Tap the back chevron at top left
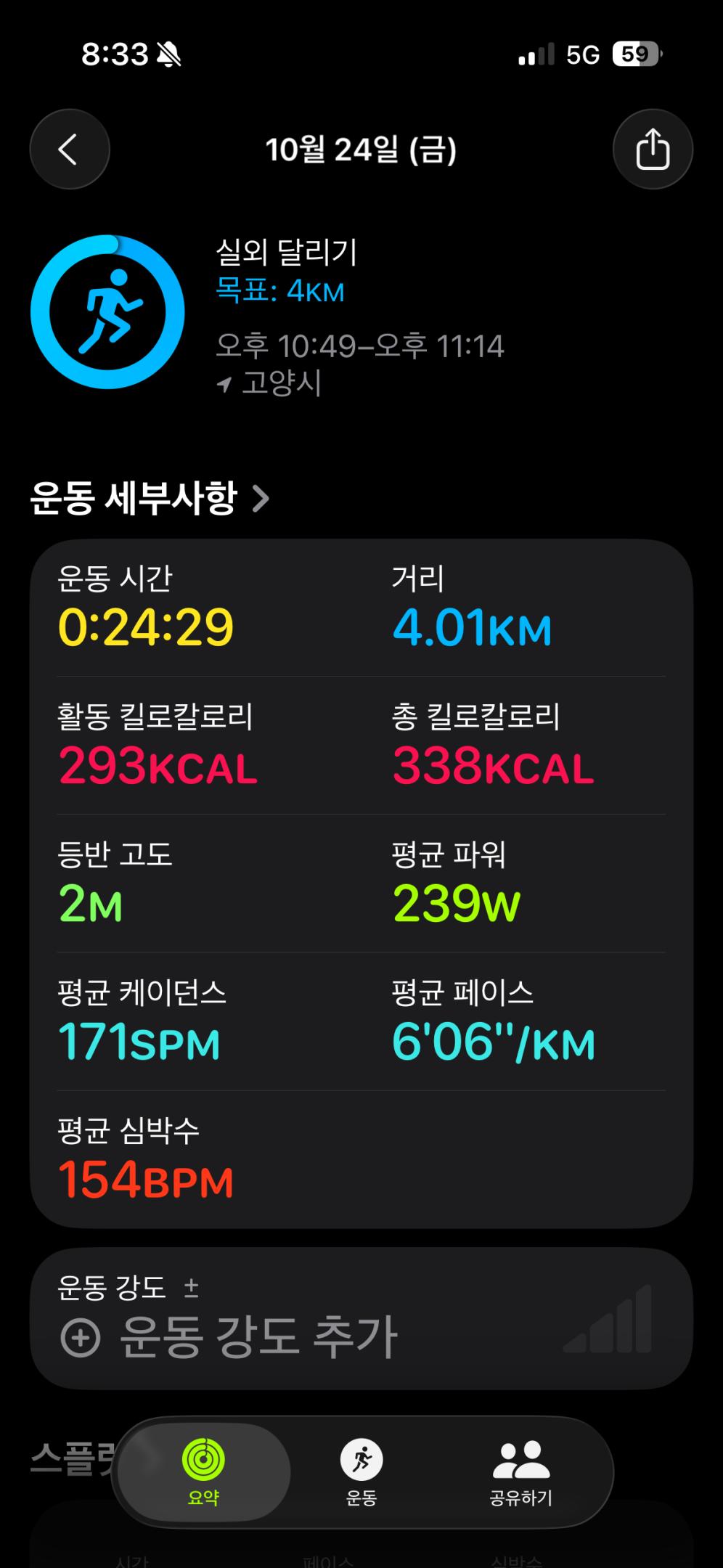This screenshot has height=1568, width=723. tap(70, 148)
